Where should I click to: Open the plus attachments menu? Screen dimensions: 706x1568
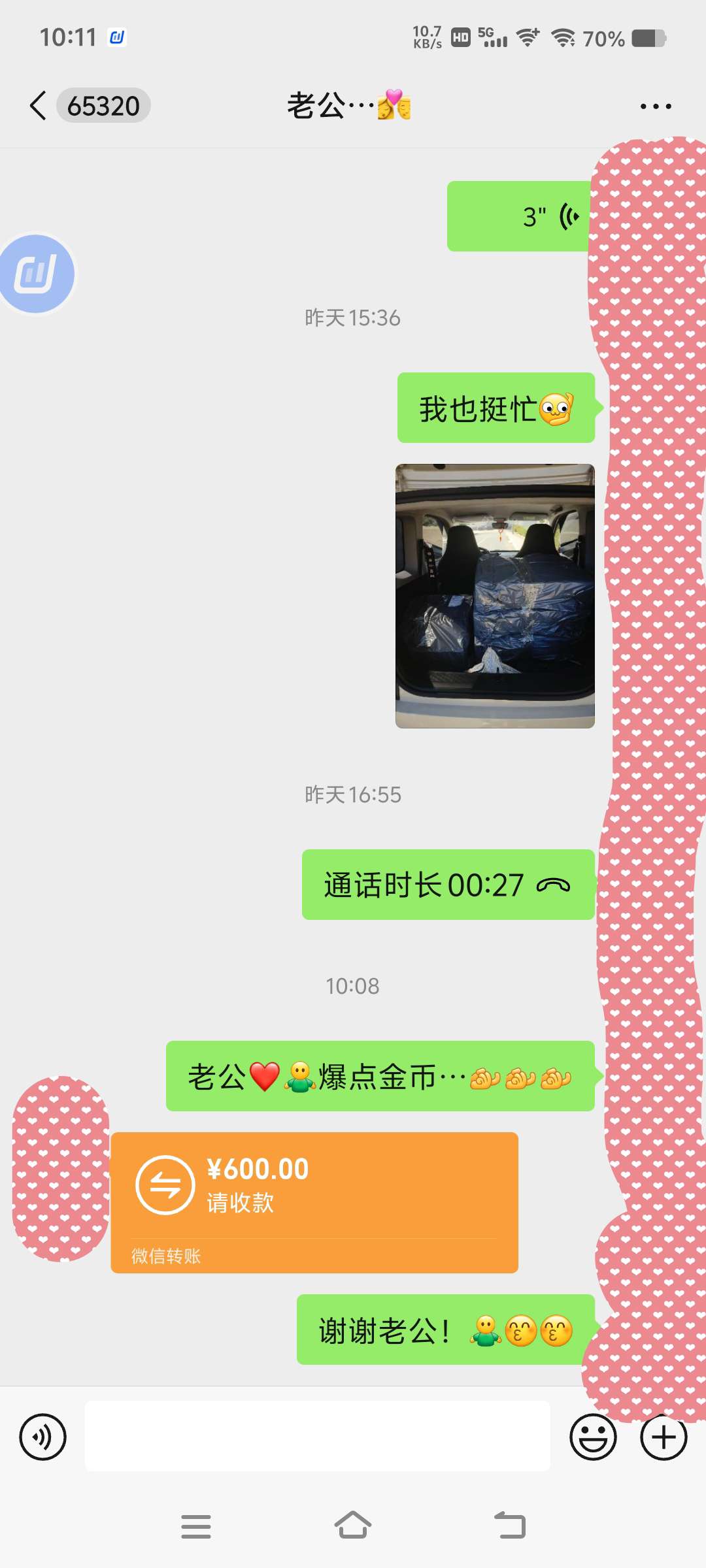click(664, 1437)
